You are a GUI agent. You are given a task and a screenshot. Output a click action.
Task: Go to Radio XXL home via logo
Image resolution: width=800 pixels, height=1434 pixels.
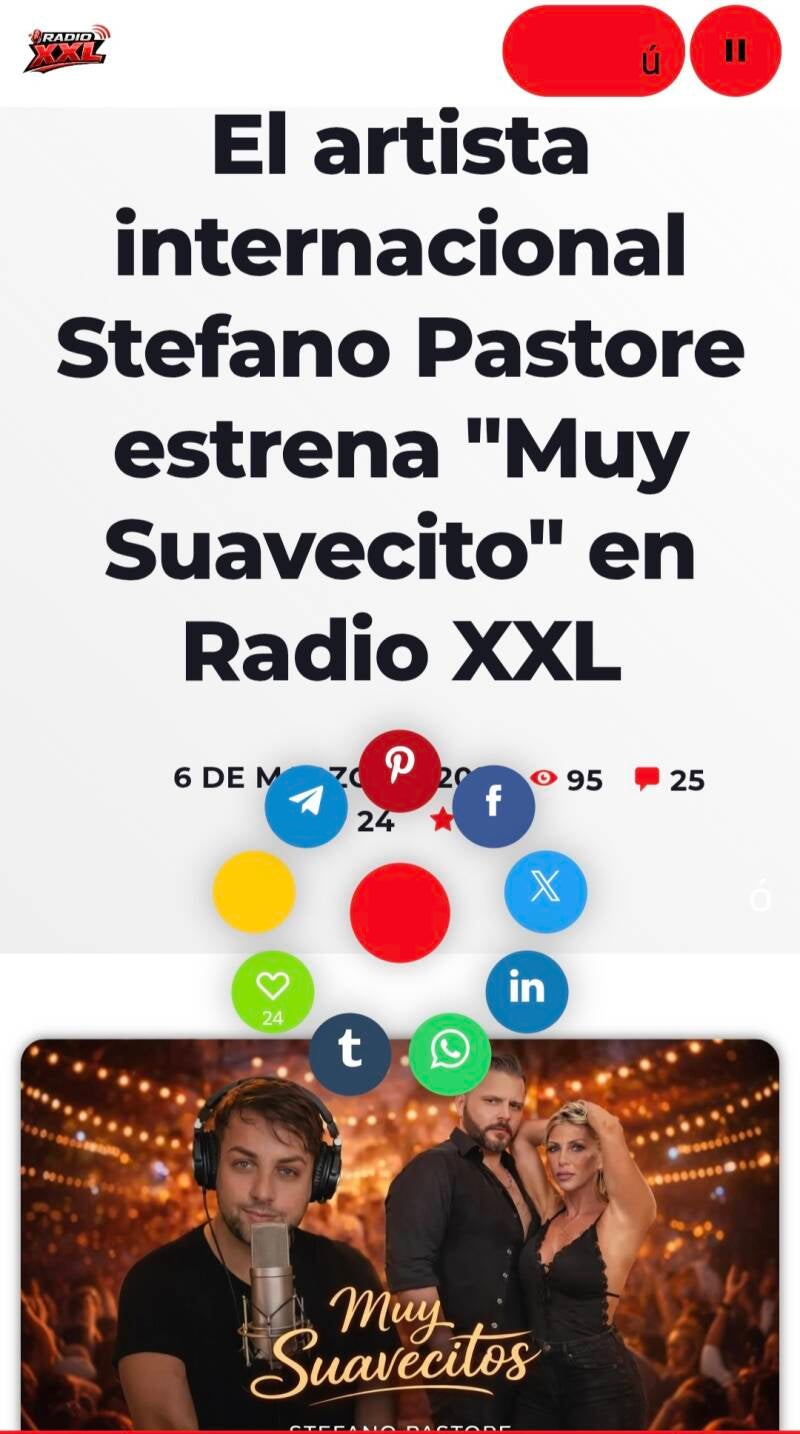(67, 49)
